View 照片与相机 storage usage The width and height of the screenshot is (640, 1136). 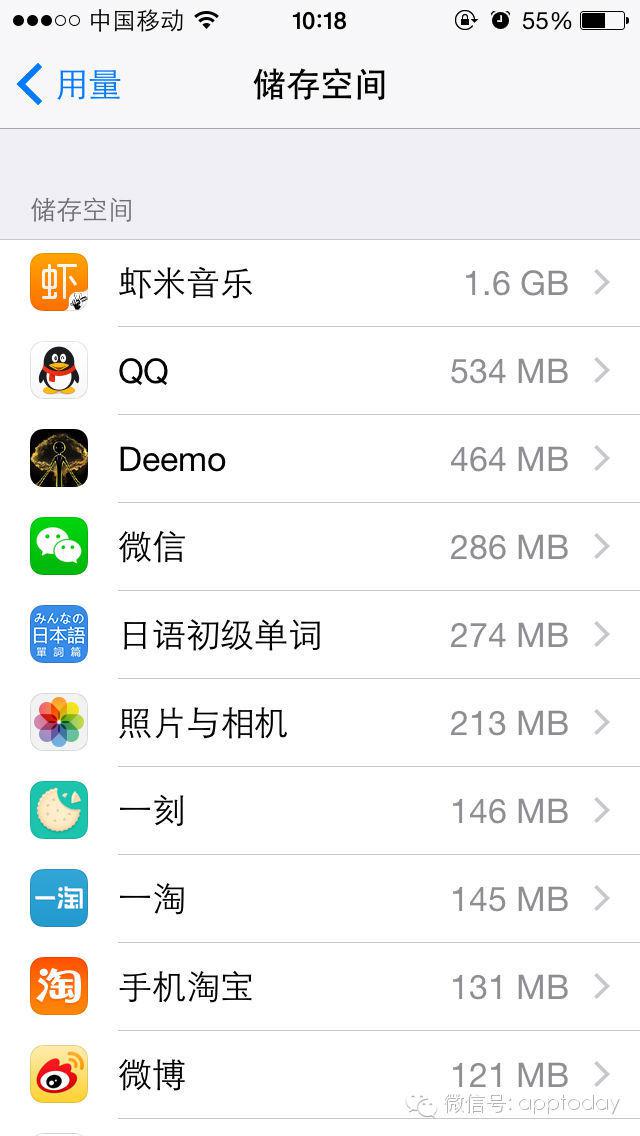point(320,723)
